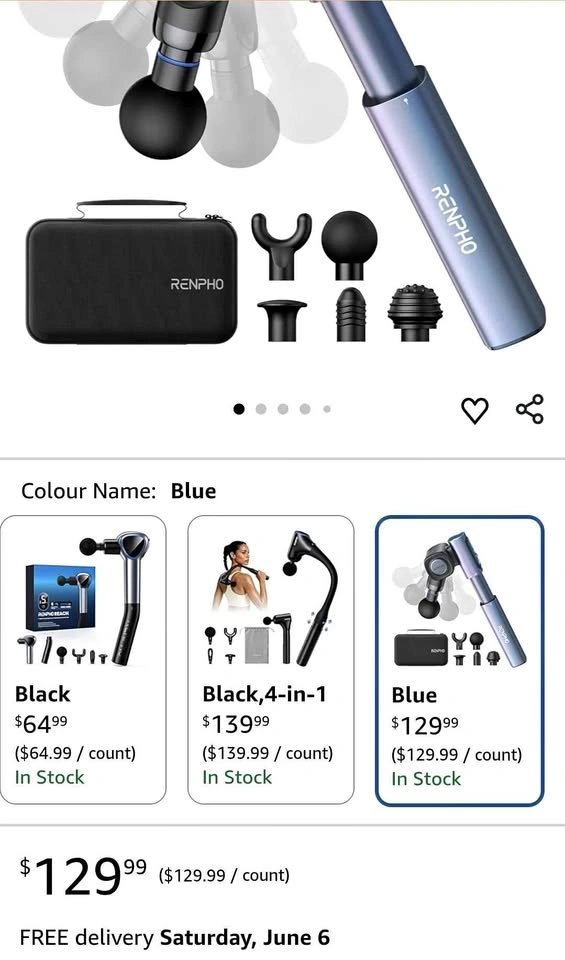
Task: Share this product listing
Action: click(529, 409)
